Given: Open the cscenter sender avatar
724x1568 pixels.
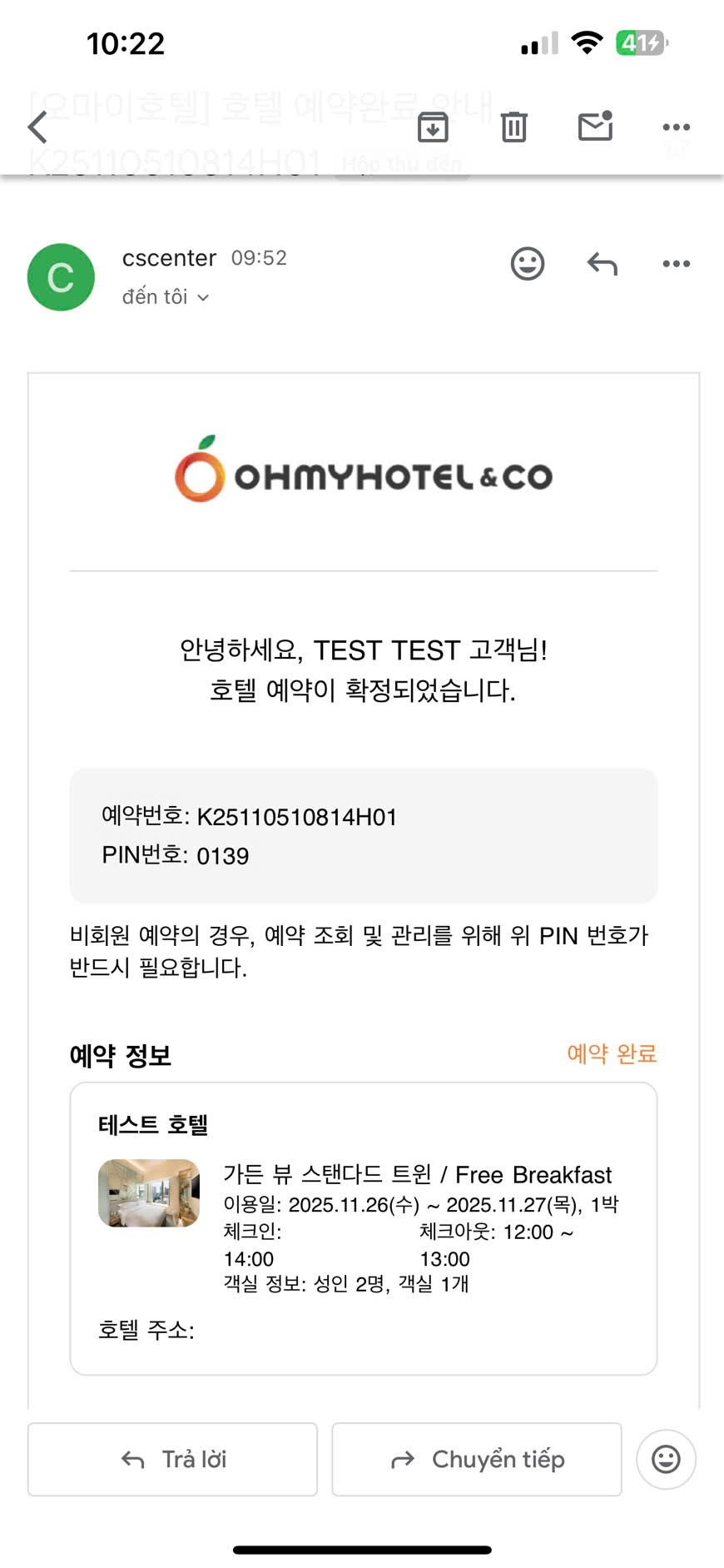Looking at the screenshot, I should click(x=61, y=277).
